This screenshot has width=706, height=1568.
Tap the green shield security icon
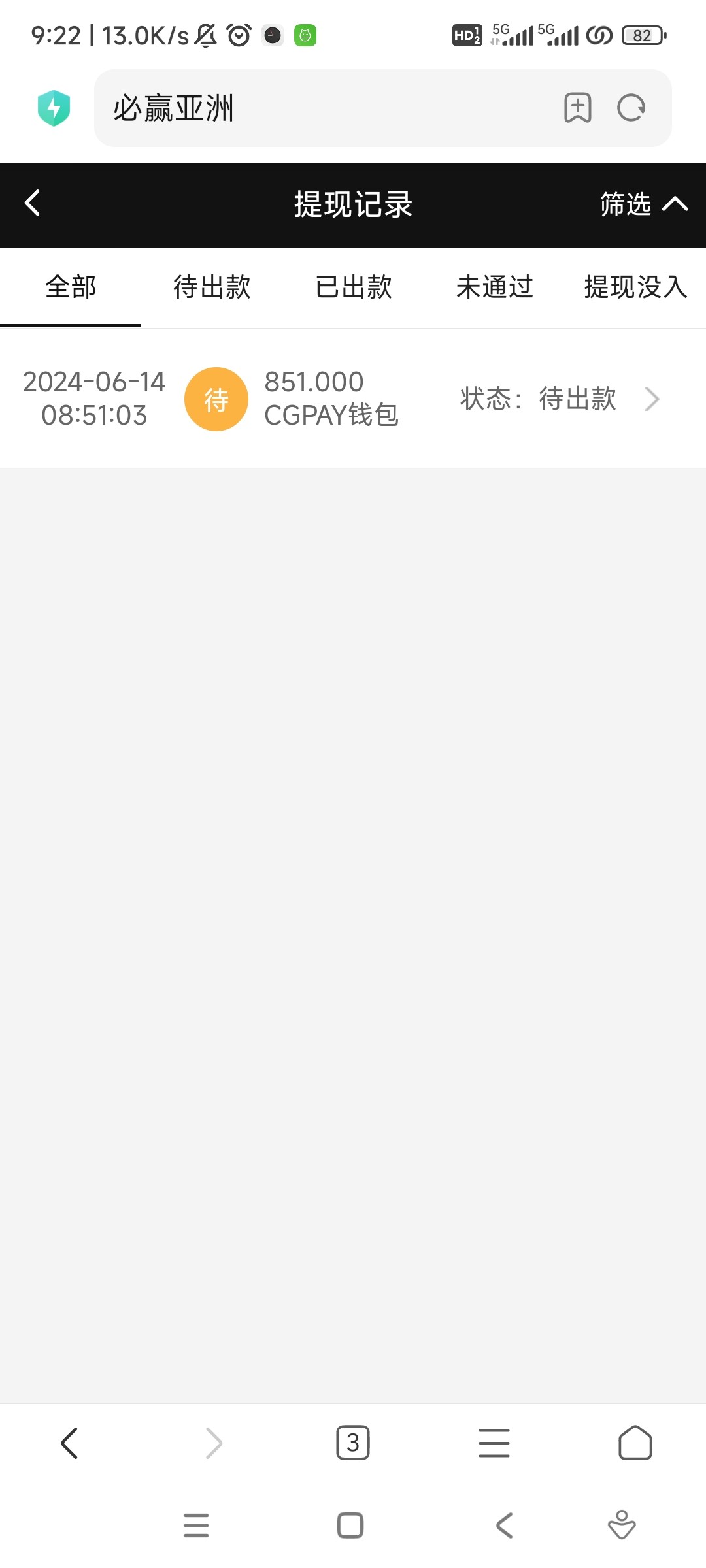click(x=54, y=108)
